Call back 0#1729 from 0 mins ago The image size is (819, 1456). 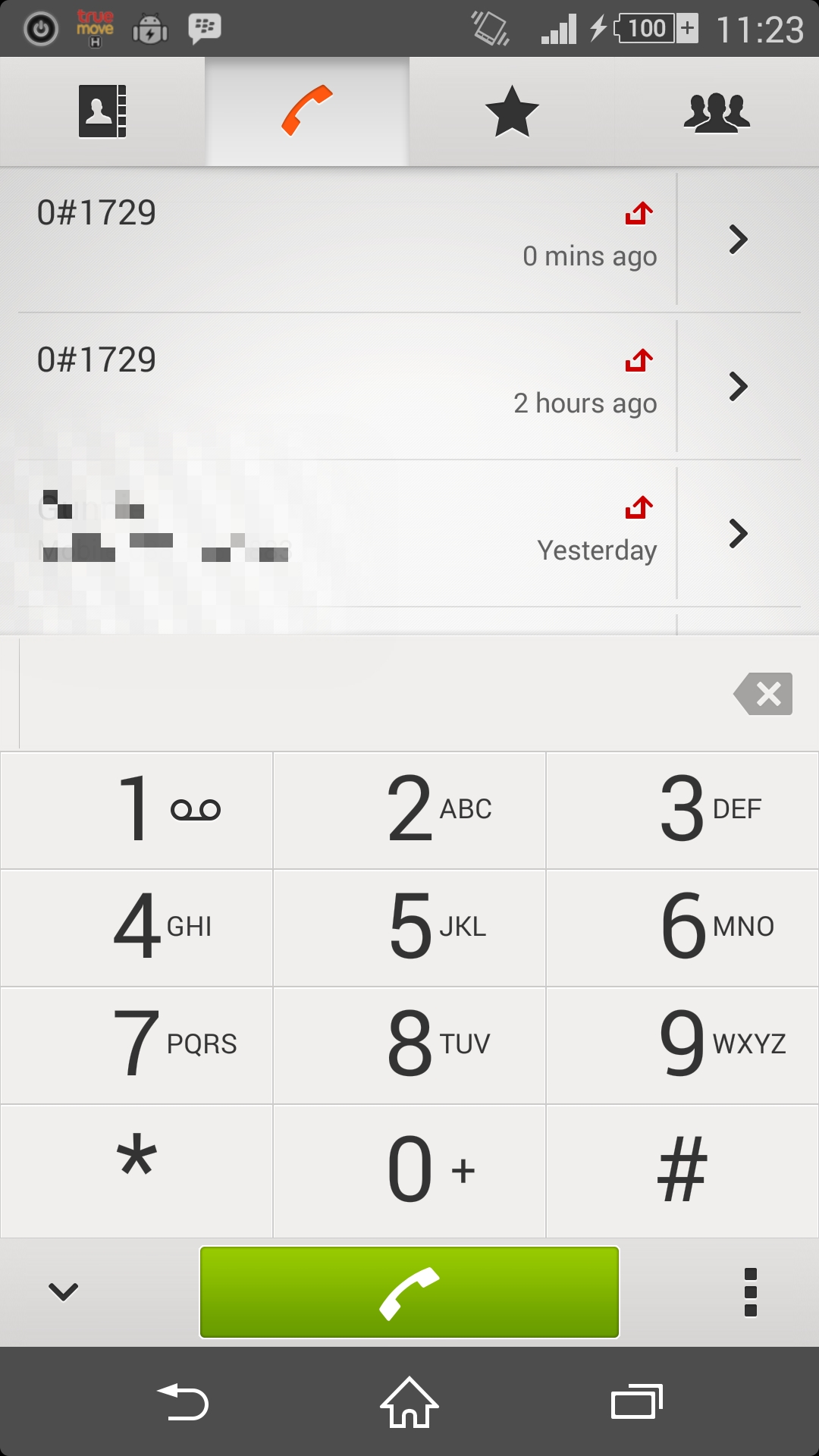point(347,239)
